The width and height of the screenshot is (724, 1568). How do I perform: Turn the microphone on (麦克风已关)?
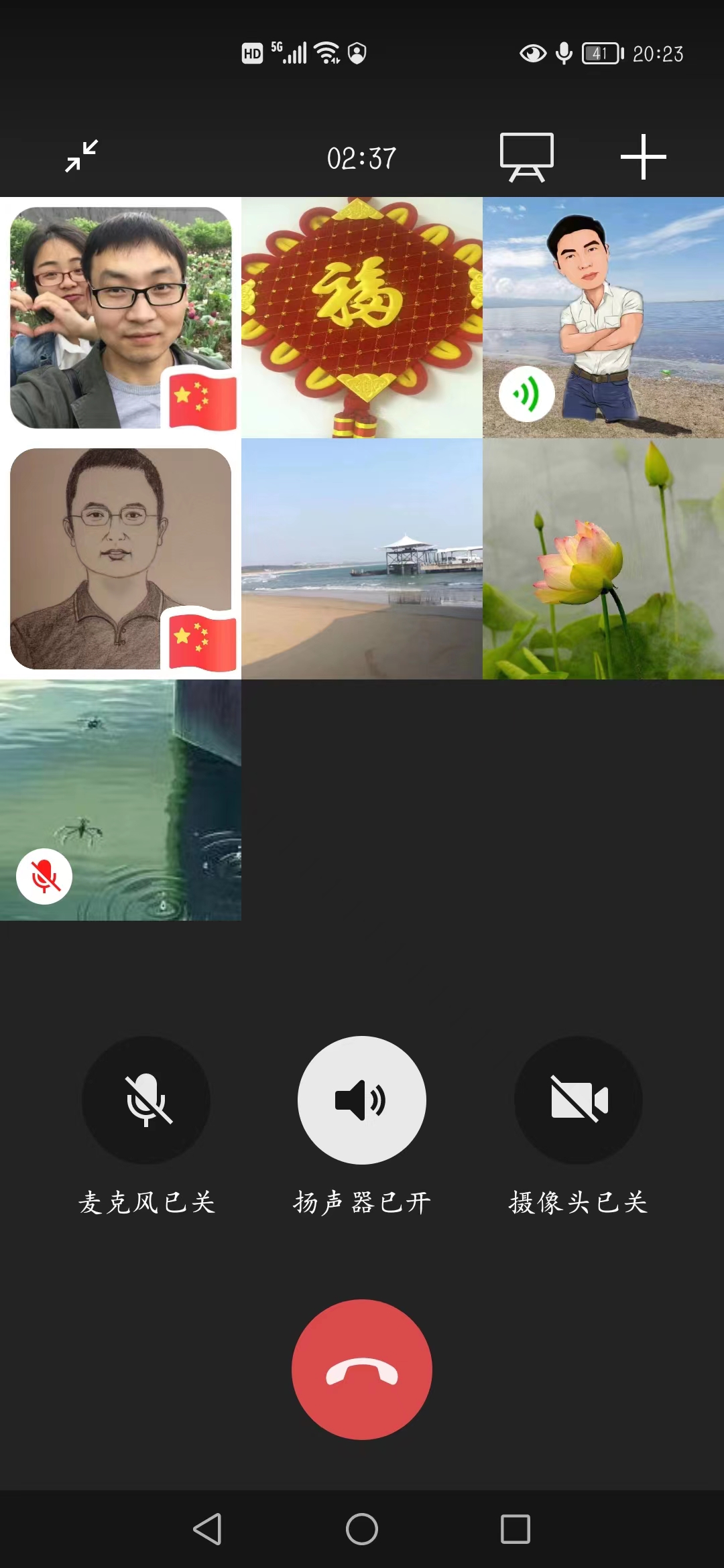[x=146, y=1100]
